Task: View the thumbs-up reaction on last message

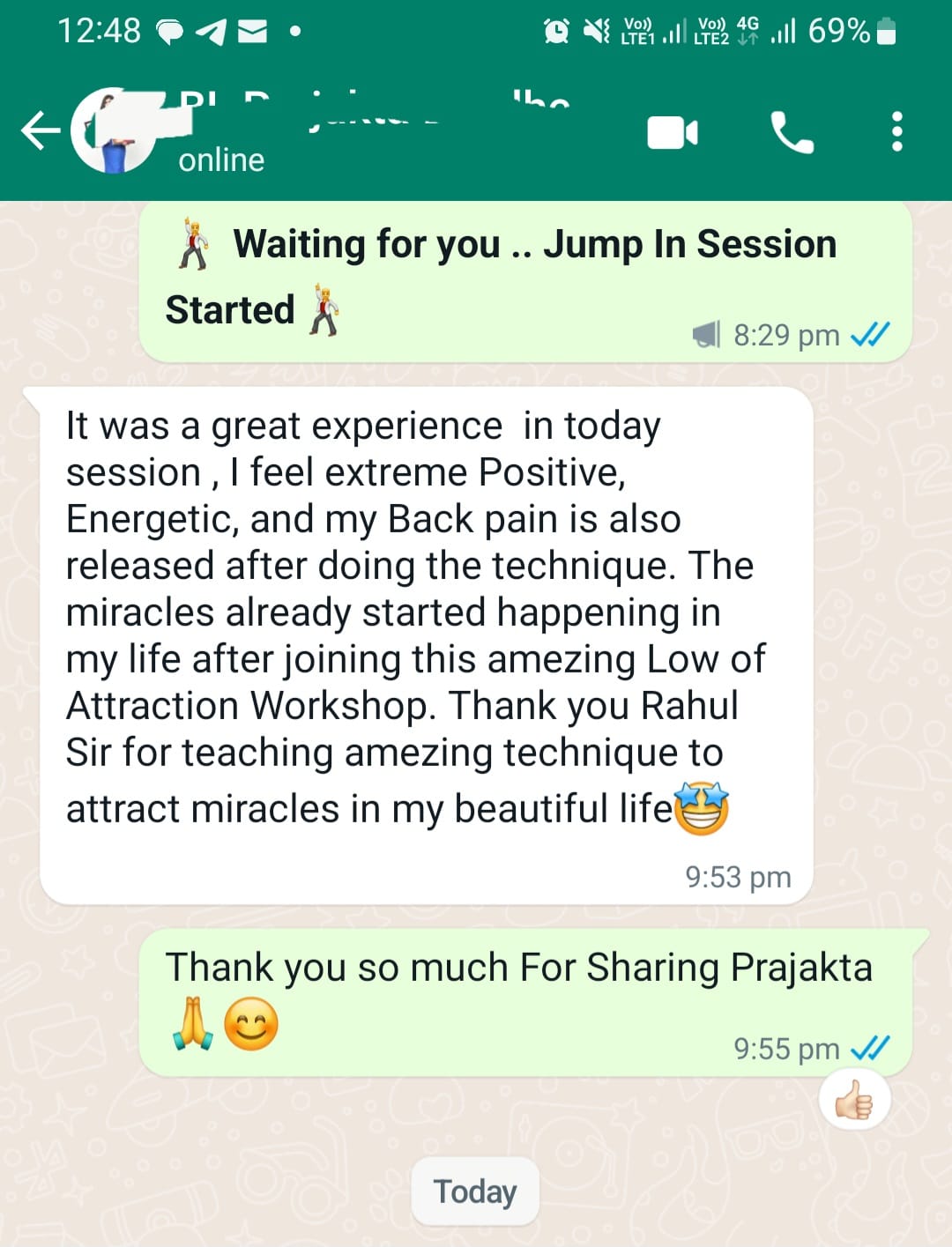Action: 853,1101
